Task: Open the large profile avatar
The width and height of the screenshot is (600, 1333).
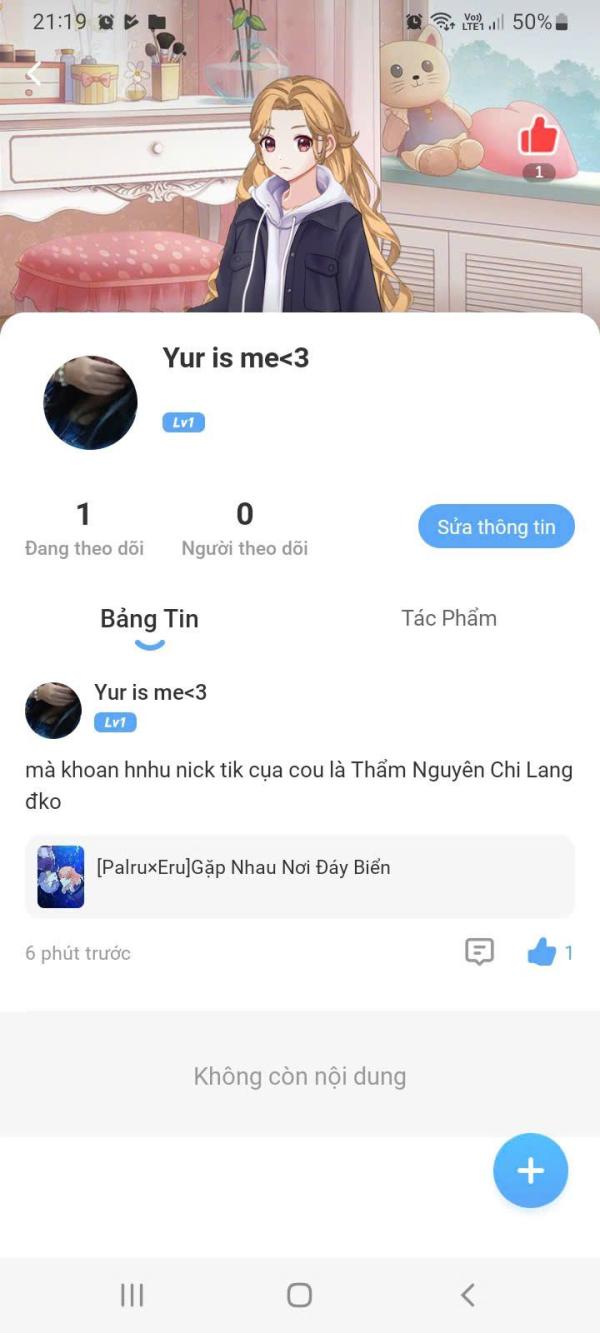Action: [90, 402]
